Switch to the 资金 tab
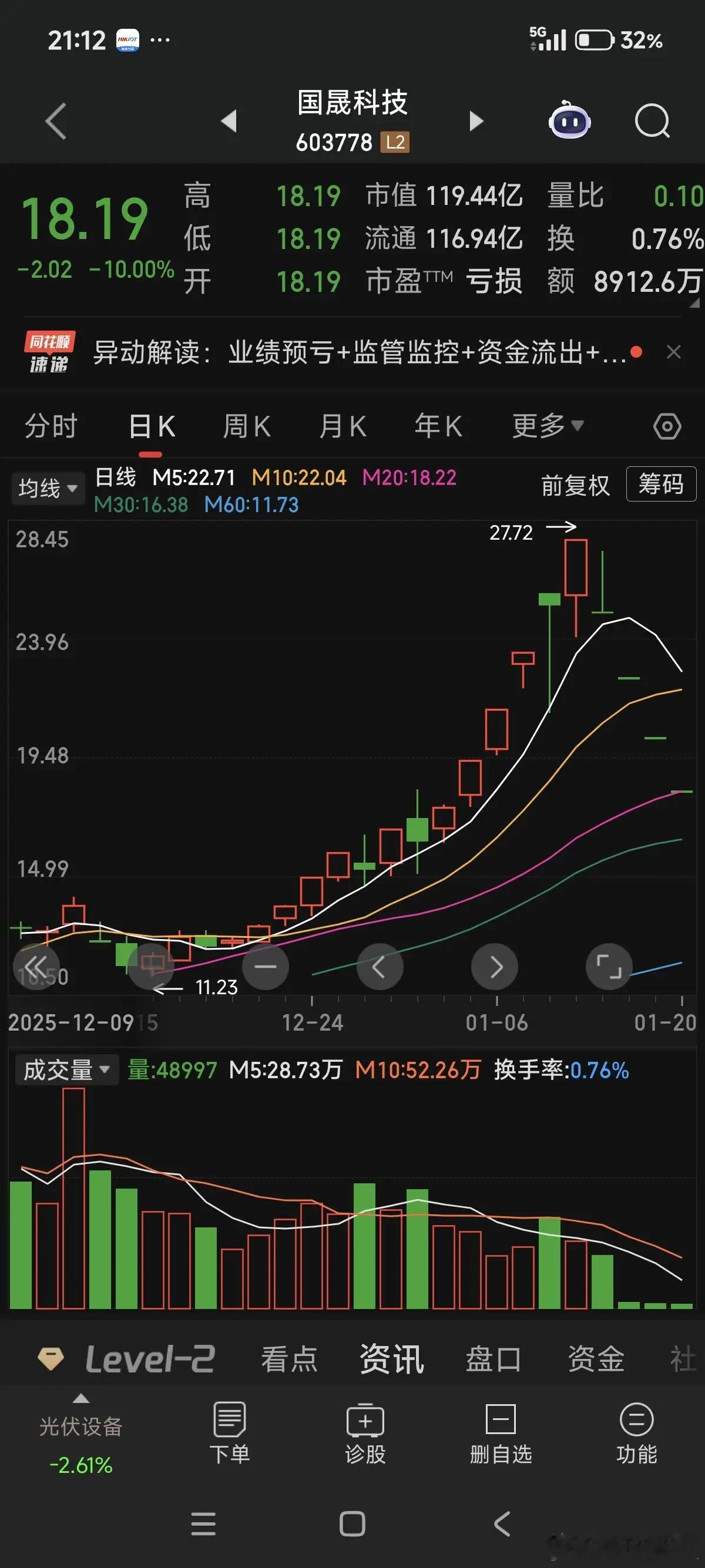 pos(595,1359)
